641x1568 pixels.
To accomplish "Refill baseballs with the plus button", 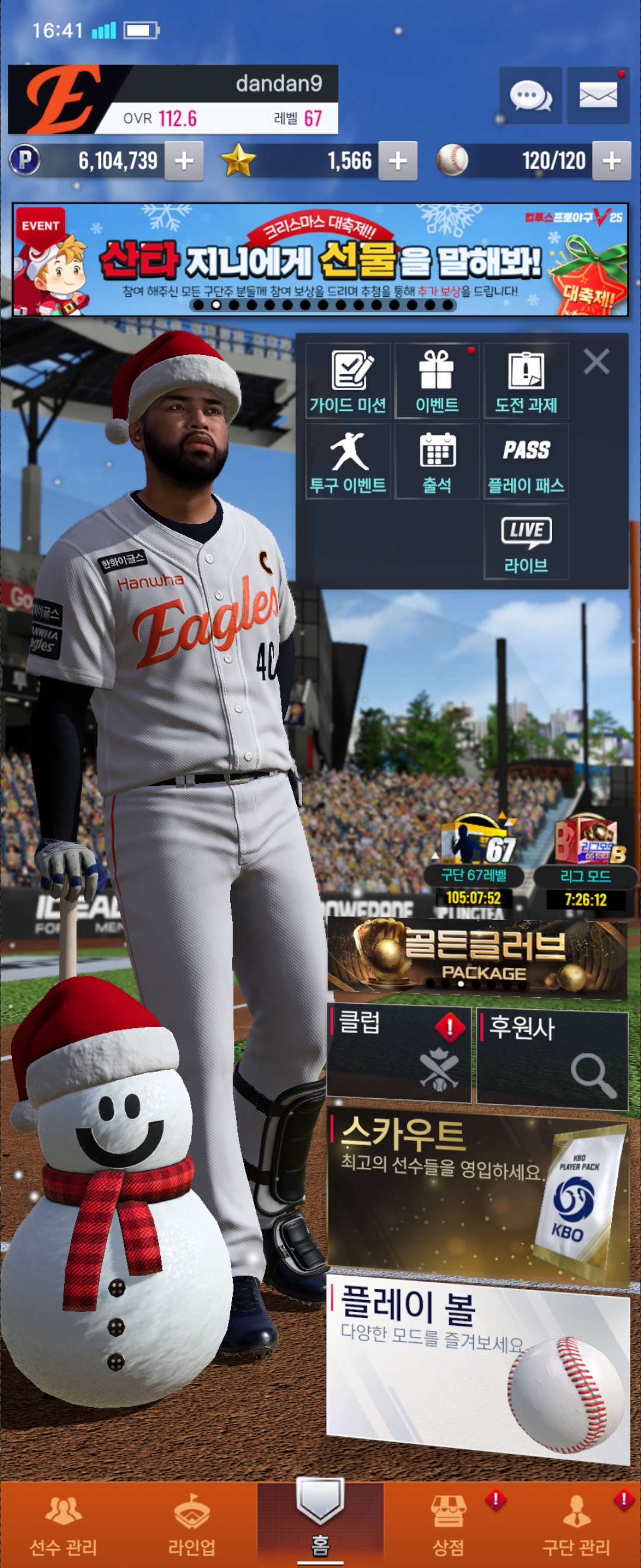I will [x=611, y=162].
